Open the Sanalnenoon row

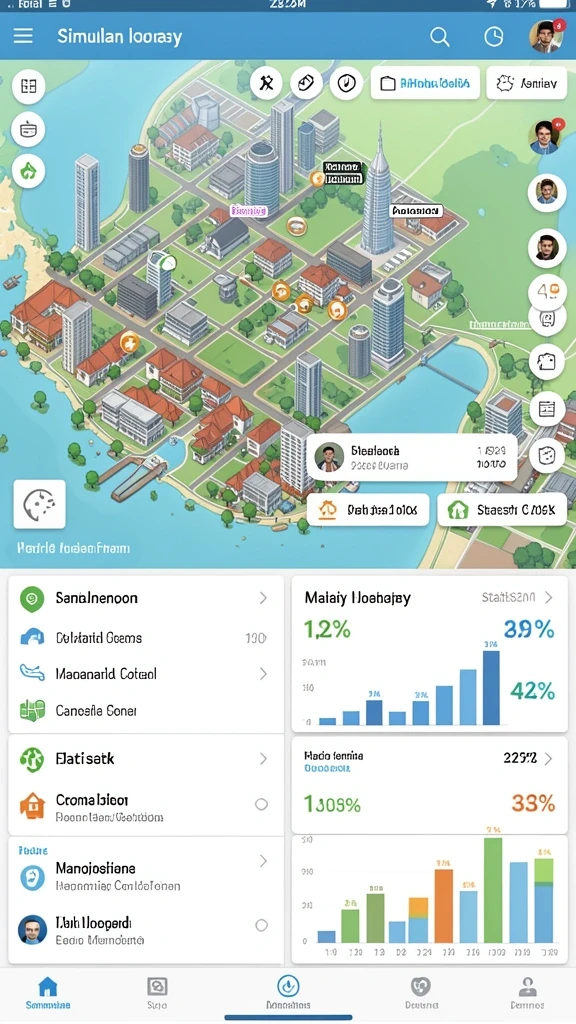(146, 598)
